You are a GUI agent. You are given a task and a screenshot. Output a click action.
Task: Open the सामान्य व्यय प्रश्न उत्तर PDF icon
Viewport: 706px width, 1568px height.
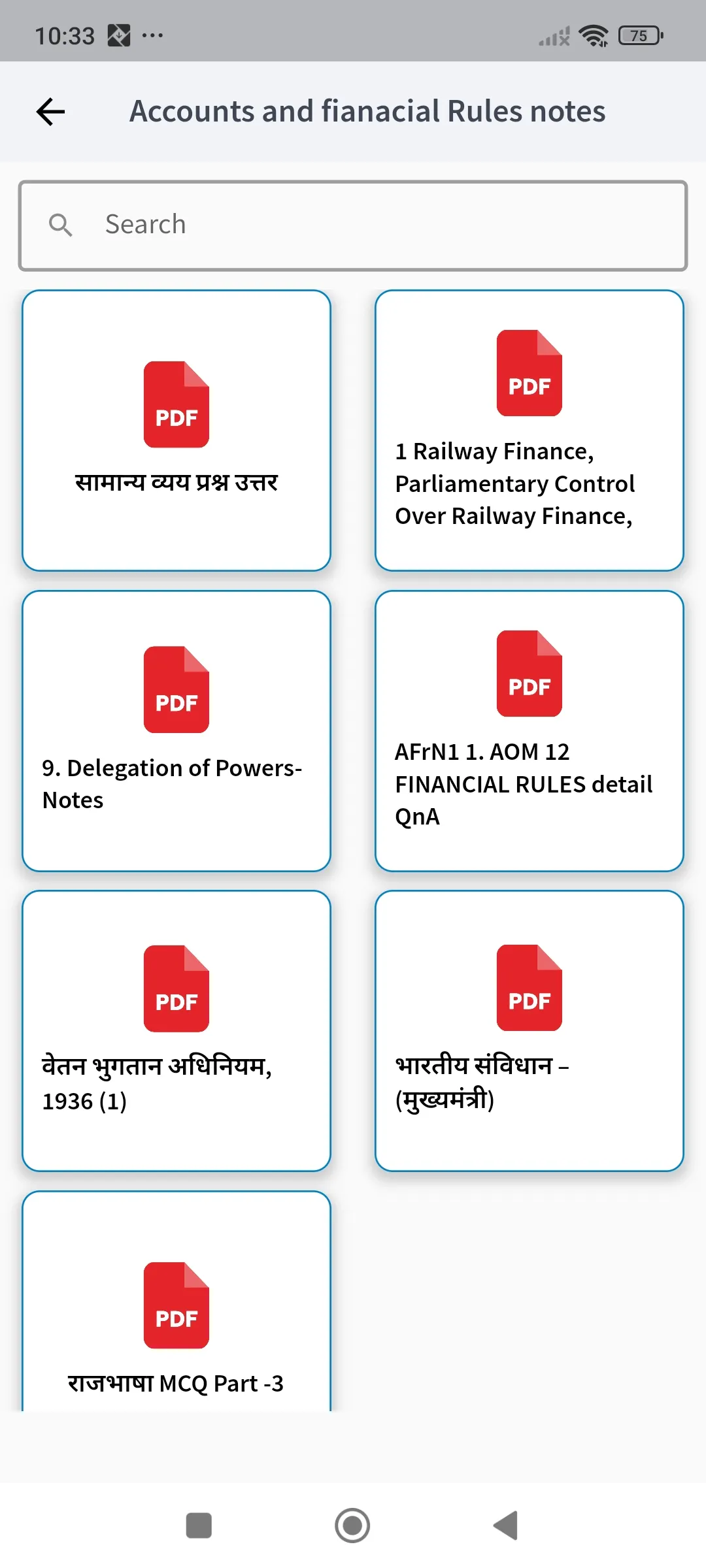click(175, 405)
